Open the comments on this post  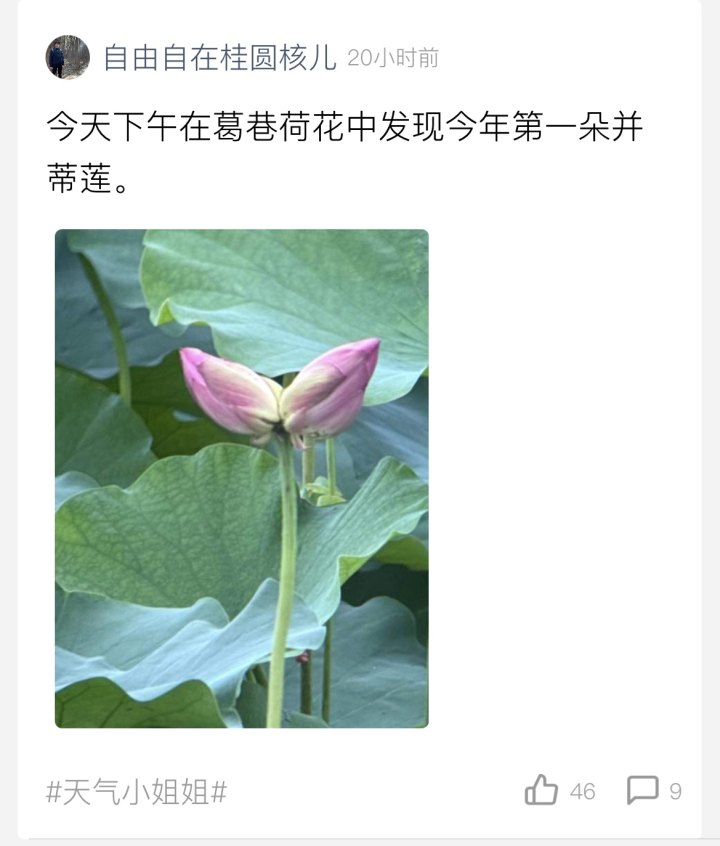point(643,791)
